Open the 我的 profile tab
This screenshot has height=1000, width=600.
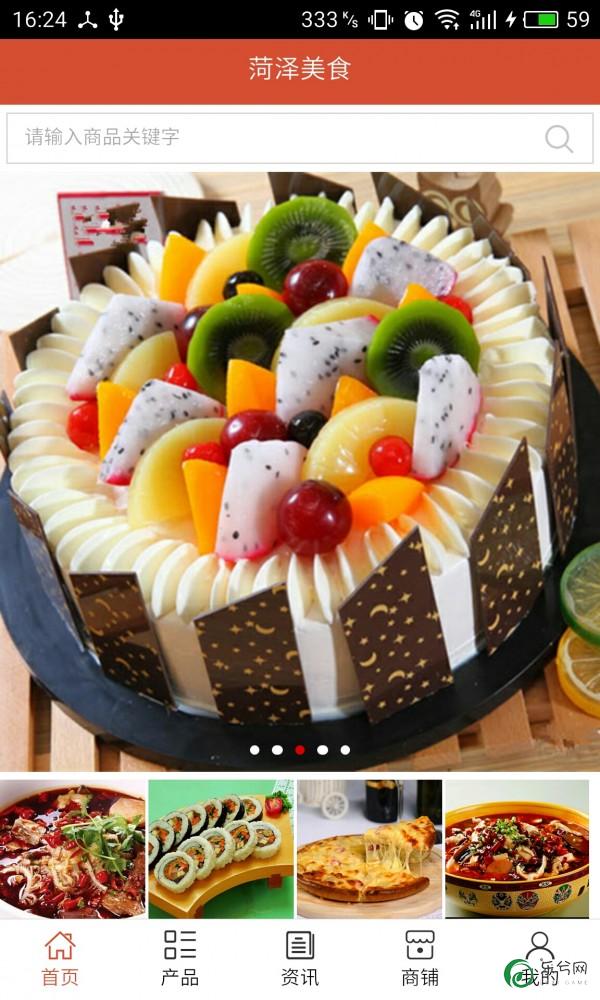[x=540, y=958]
